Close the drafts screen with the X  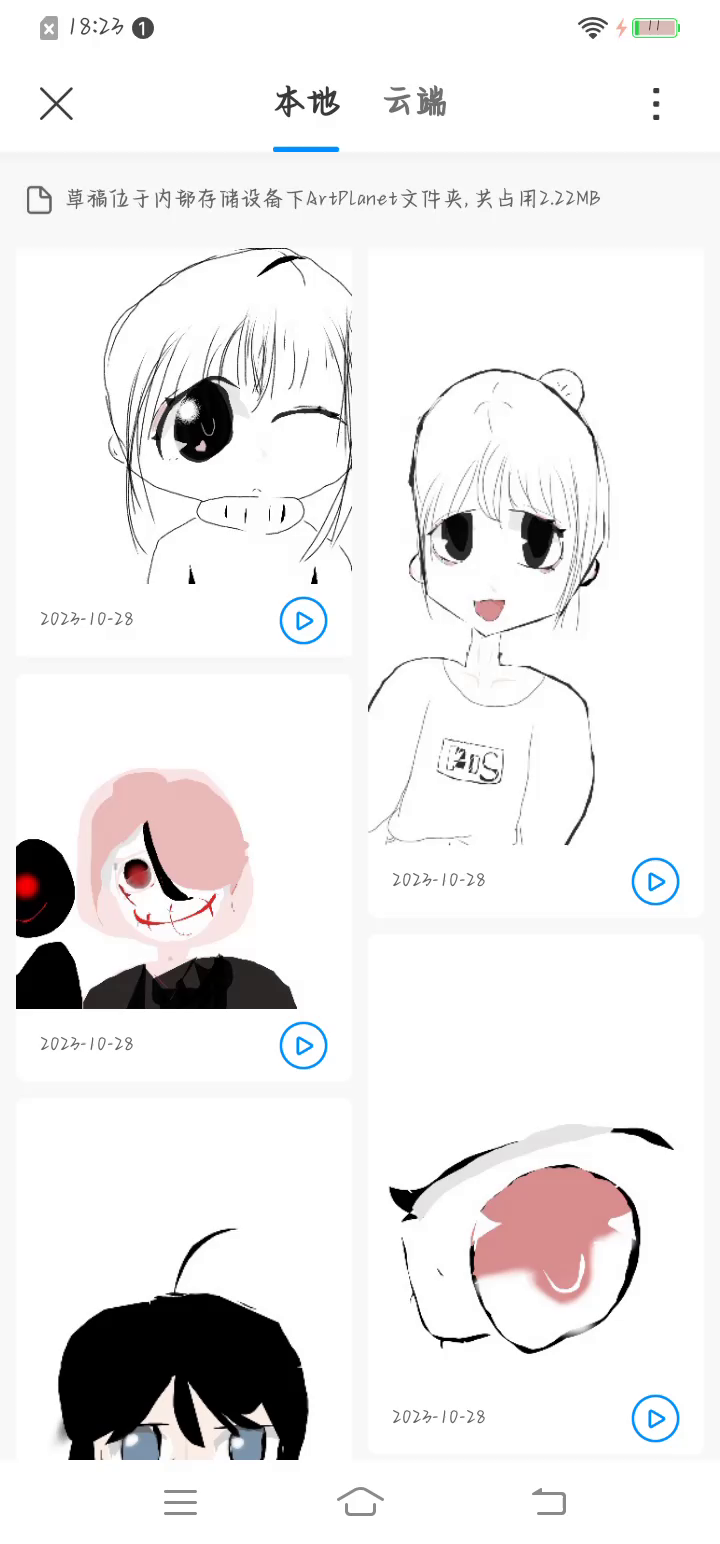click(56, 104)
